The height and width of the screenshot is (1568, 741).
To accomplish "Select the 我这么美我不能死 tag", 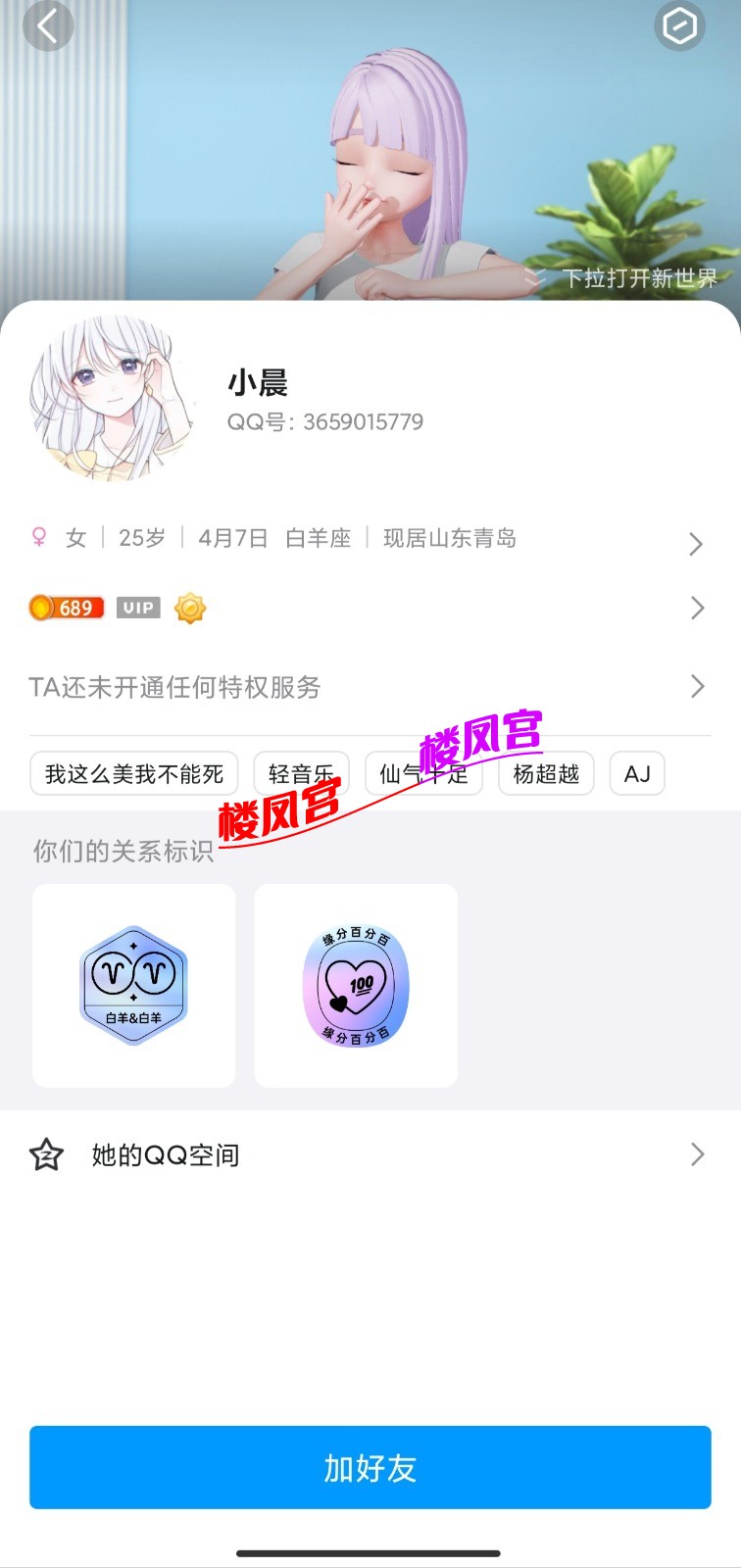I will pos(134,774).
